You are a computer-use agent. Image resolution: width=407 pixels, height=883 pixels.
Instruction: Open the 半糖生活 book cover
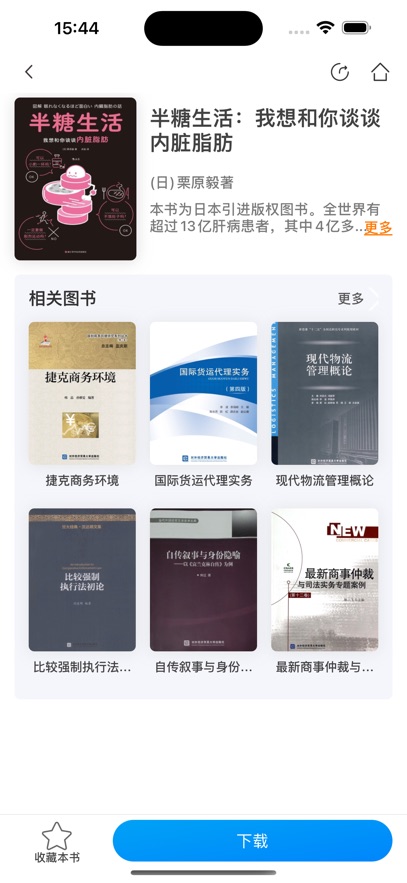pyautogui.click(x=75, y=179)
